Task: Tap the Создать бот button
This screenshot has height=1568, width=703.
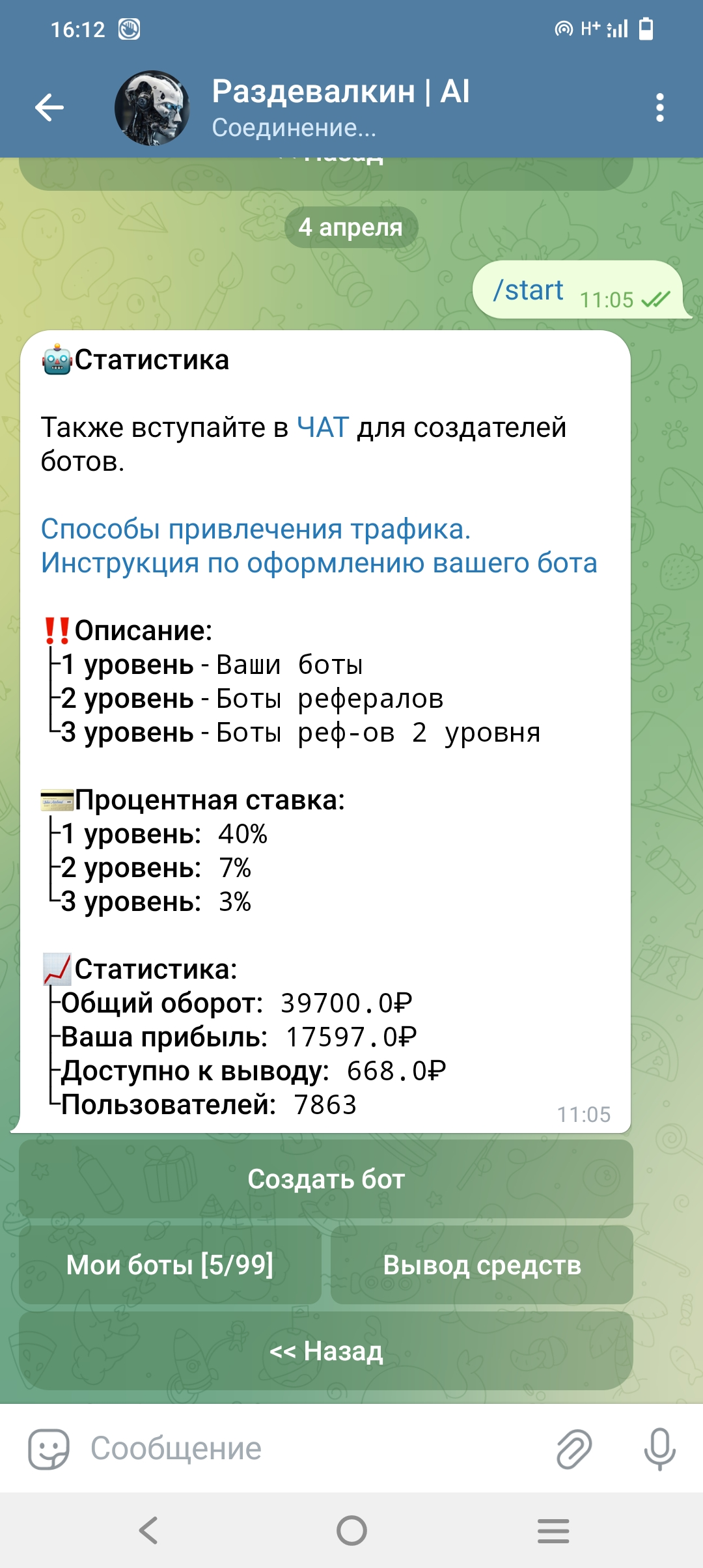Action: 326,1179
